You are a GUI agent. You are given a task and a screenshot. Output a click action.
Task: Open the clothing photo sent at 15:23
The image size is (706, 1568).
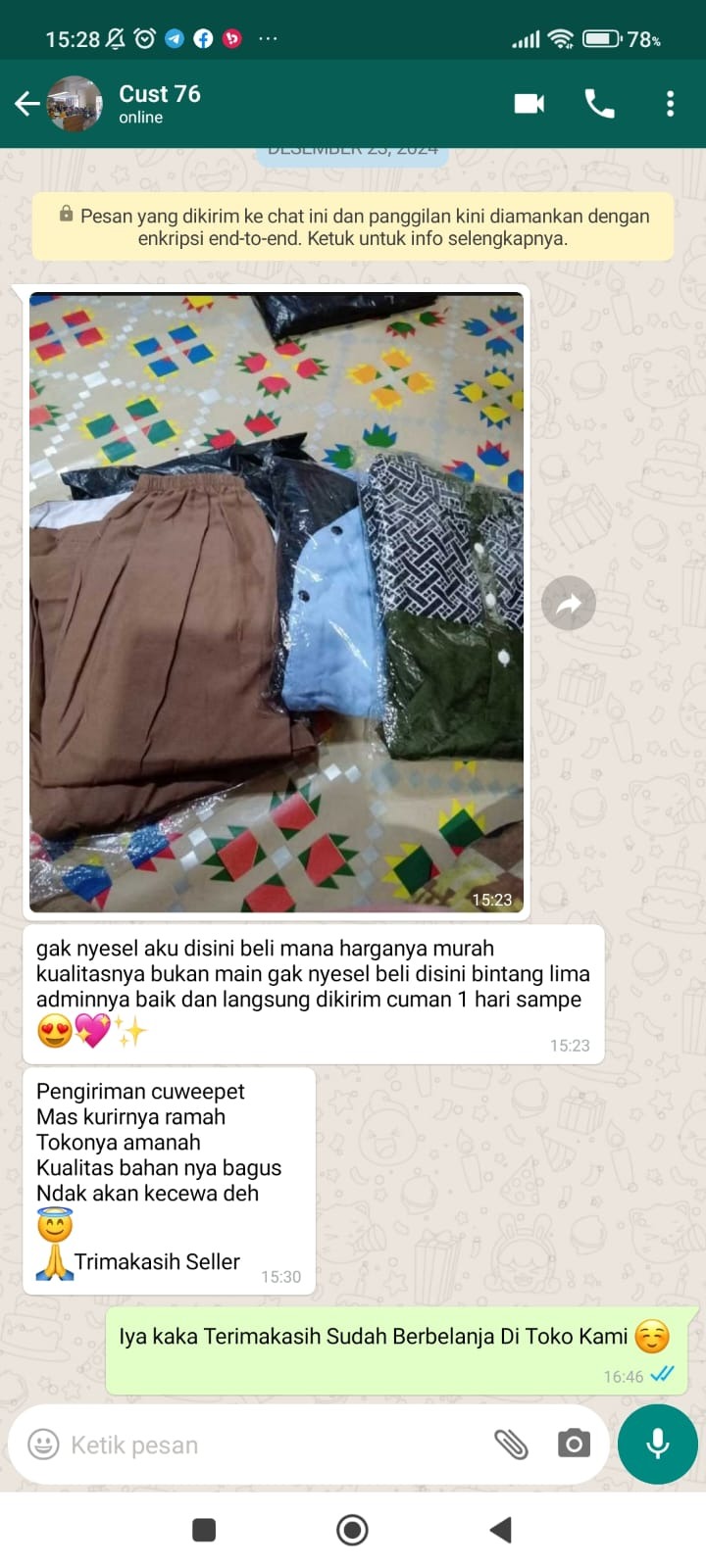tap(276, 602)
